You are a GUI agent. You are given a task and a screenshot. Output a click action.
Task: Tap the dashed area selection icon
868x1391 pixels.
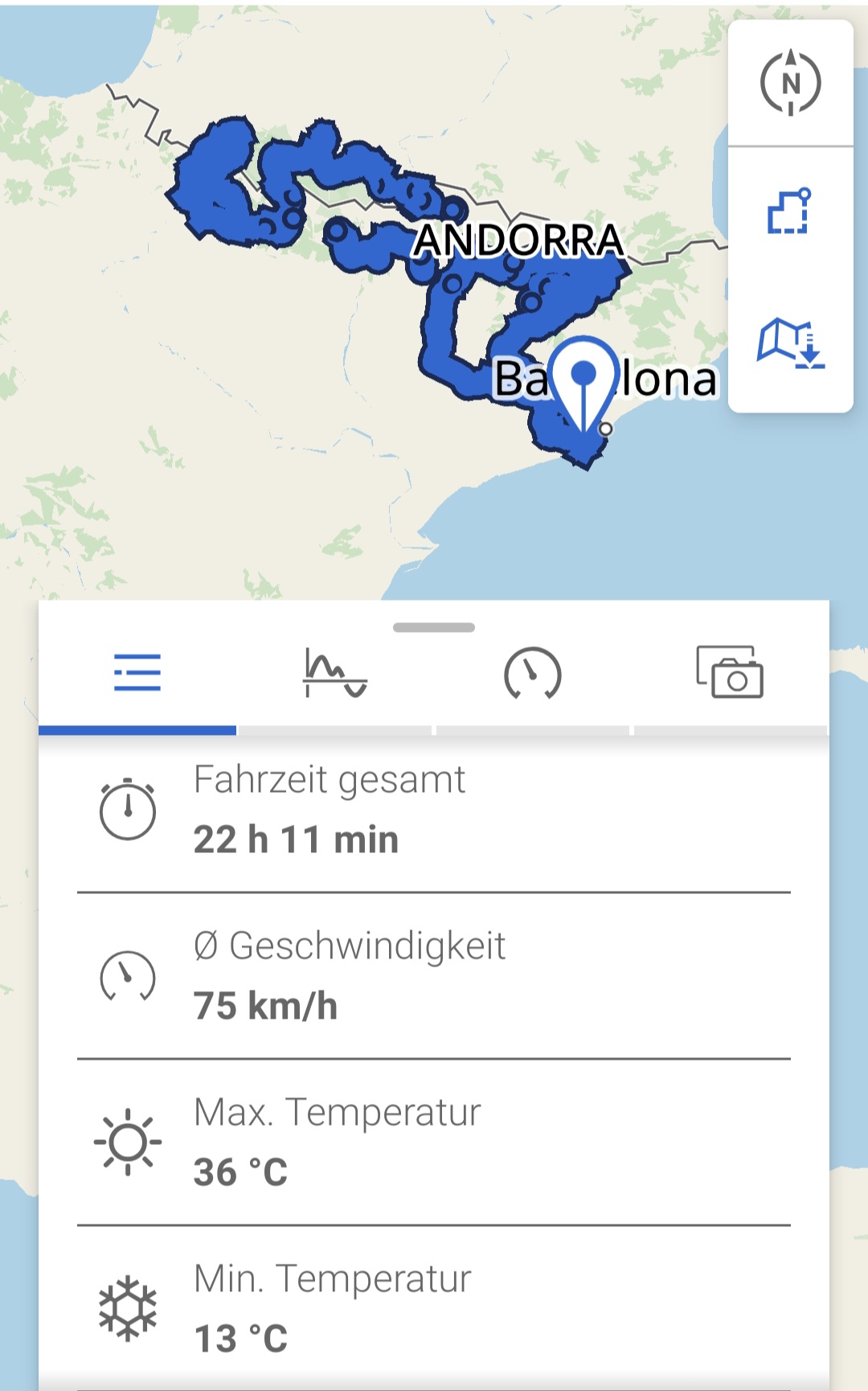(789, 211)
